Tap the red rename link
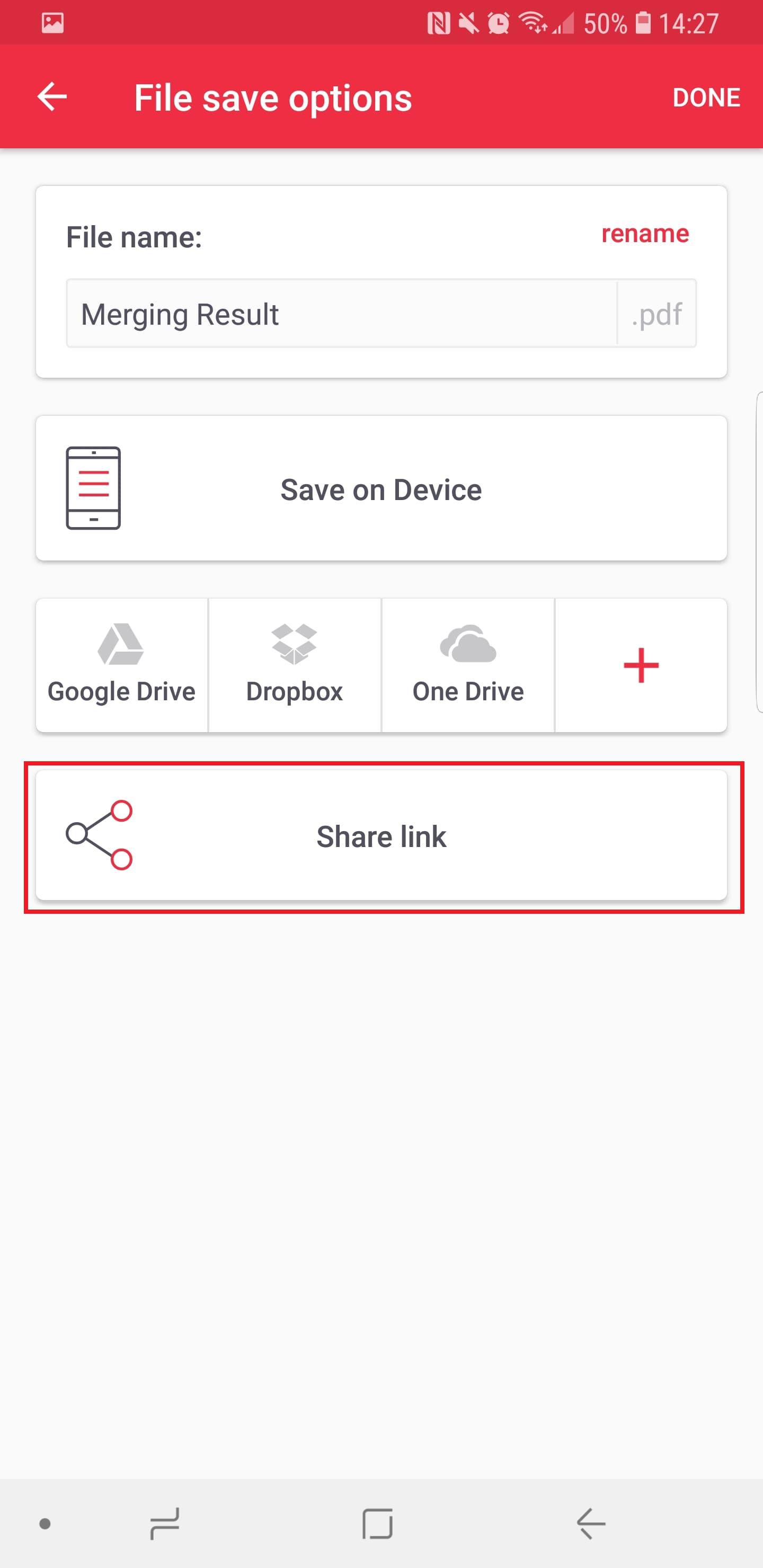 pyautogui.click(x=645, y=234)
